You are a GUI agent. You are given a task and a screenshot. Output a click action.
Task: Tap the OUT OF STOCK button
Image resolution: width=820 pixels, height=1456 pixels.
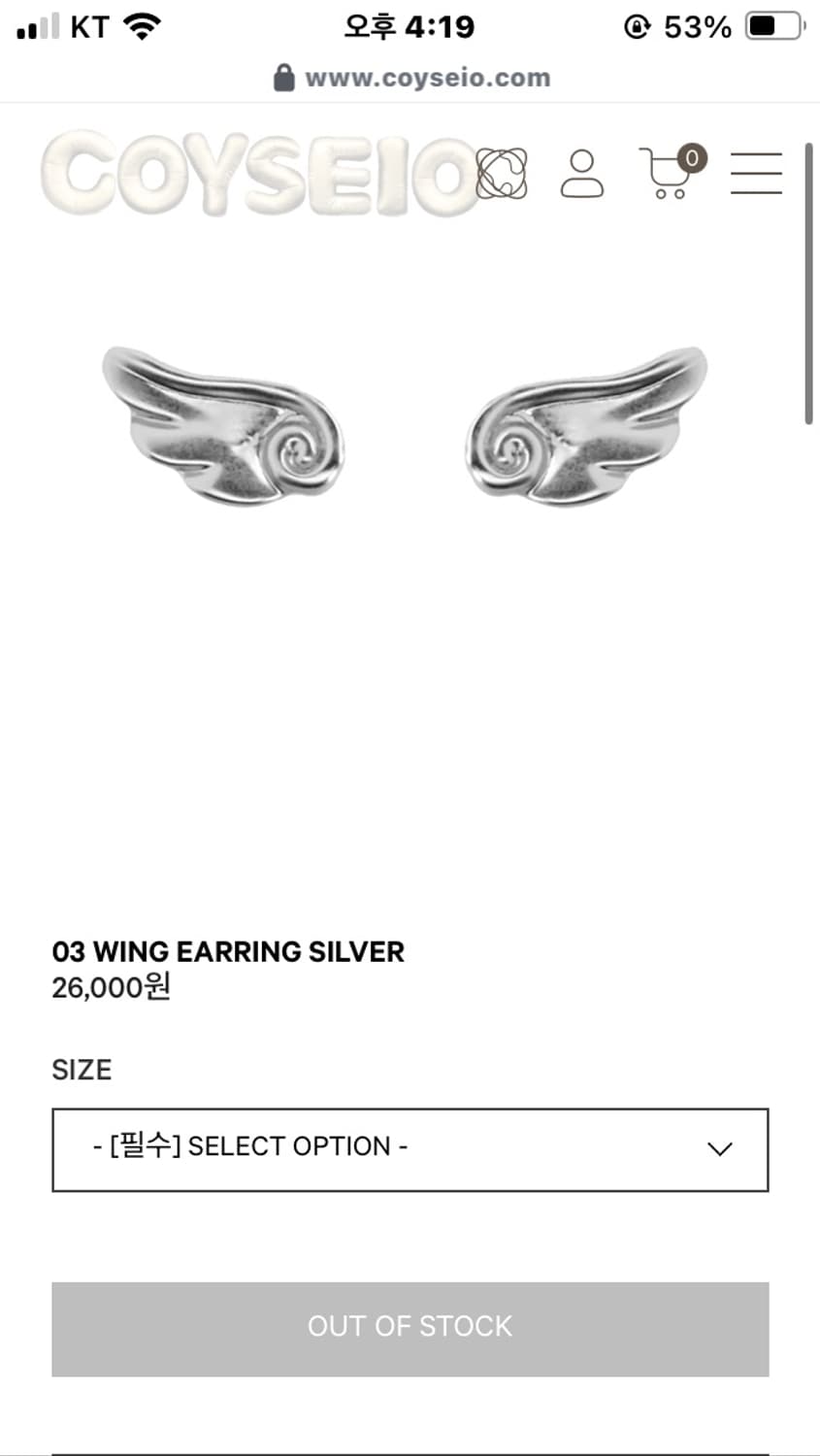click(410, 1327)
